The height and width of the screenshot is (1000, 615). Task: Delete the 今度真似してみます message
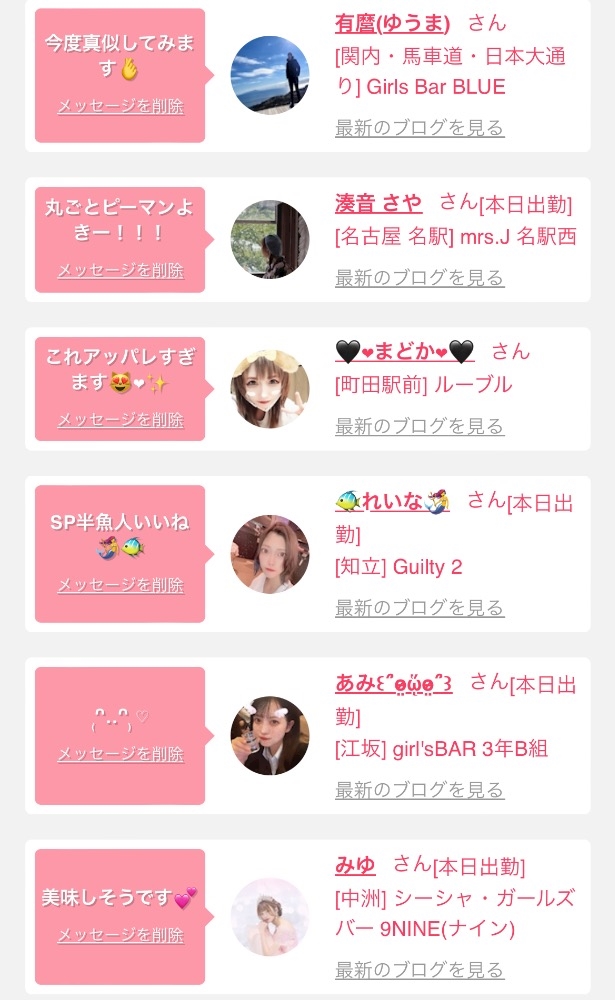click(121, 106)
